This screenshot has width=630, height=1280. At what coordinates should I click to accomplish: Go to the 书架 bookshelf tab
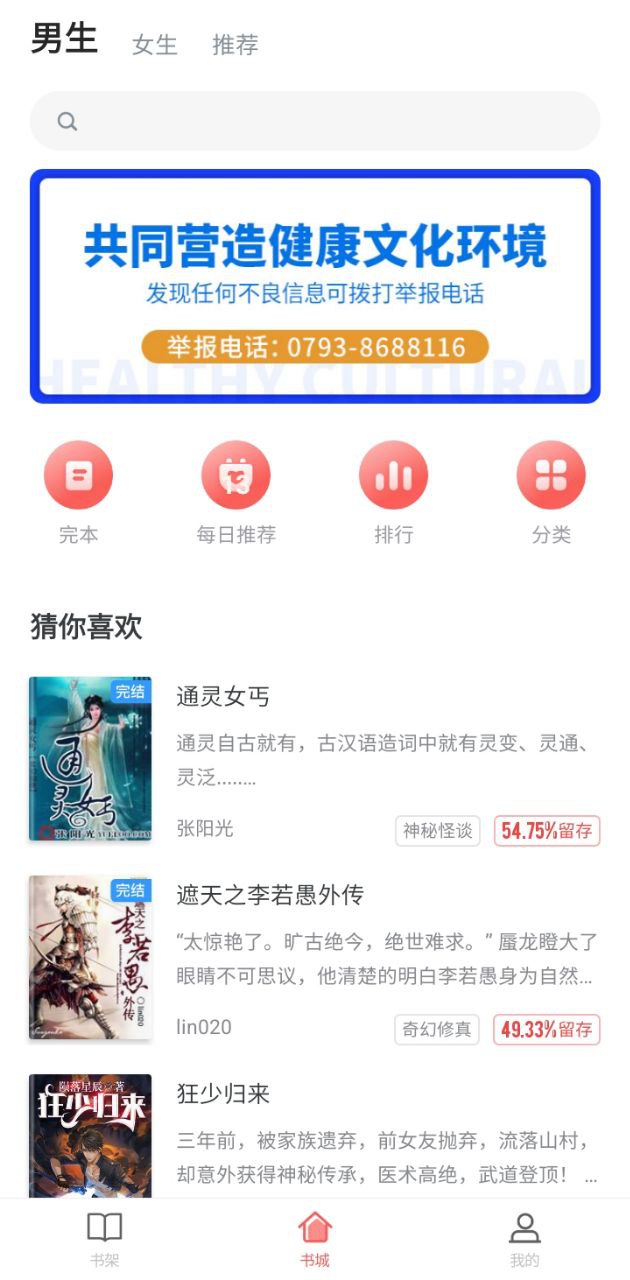[104, 1238]
